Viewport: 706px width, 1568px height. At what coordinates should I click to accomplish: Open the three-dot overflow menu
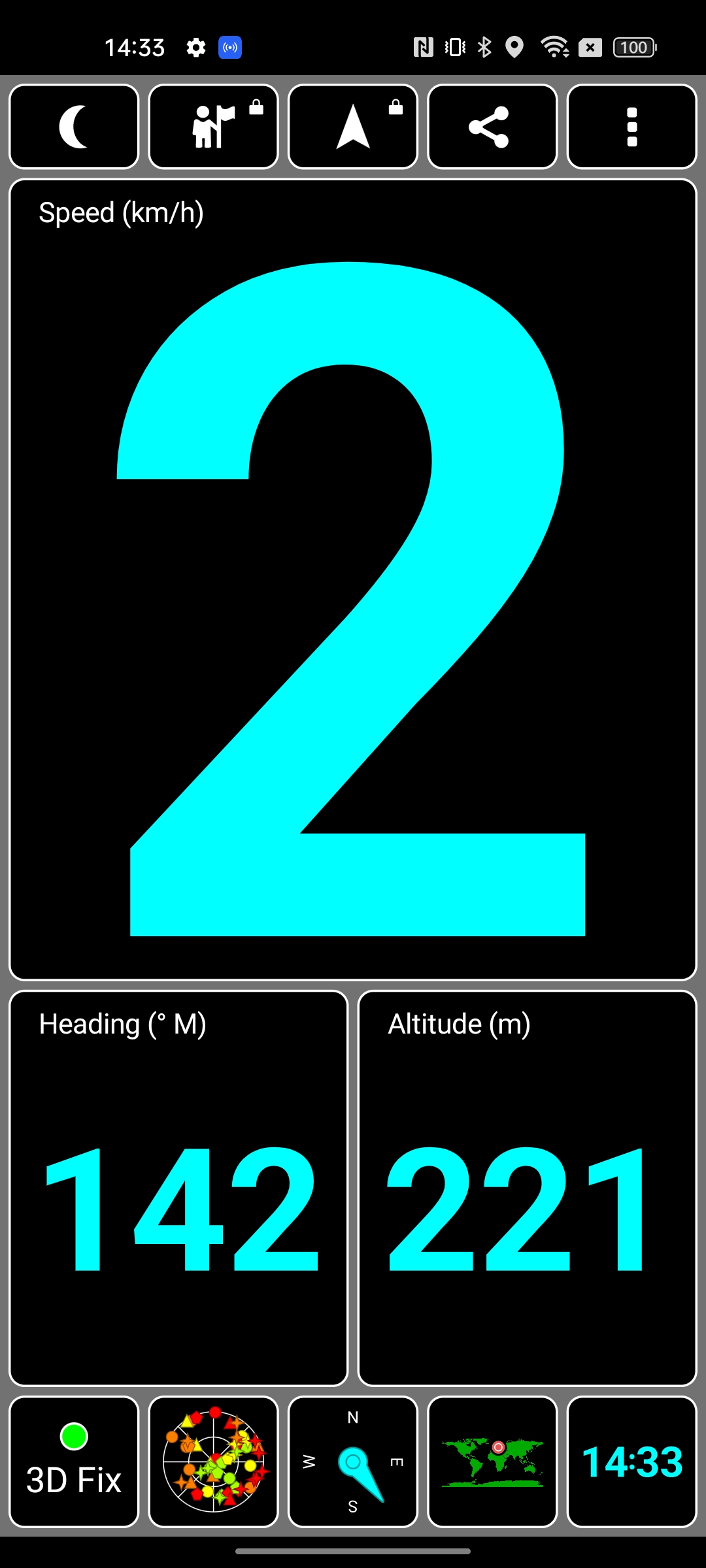[x=631, y=127]
